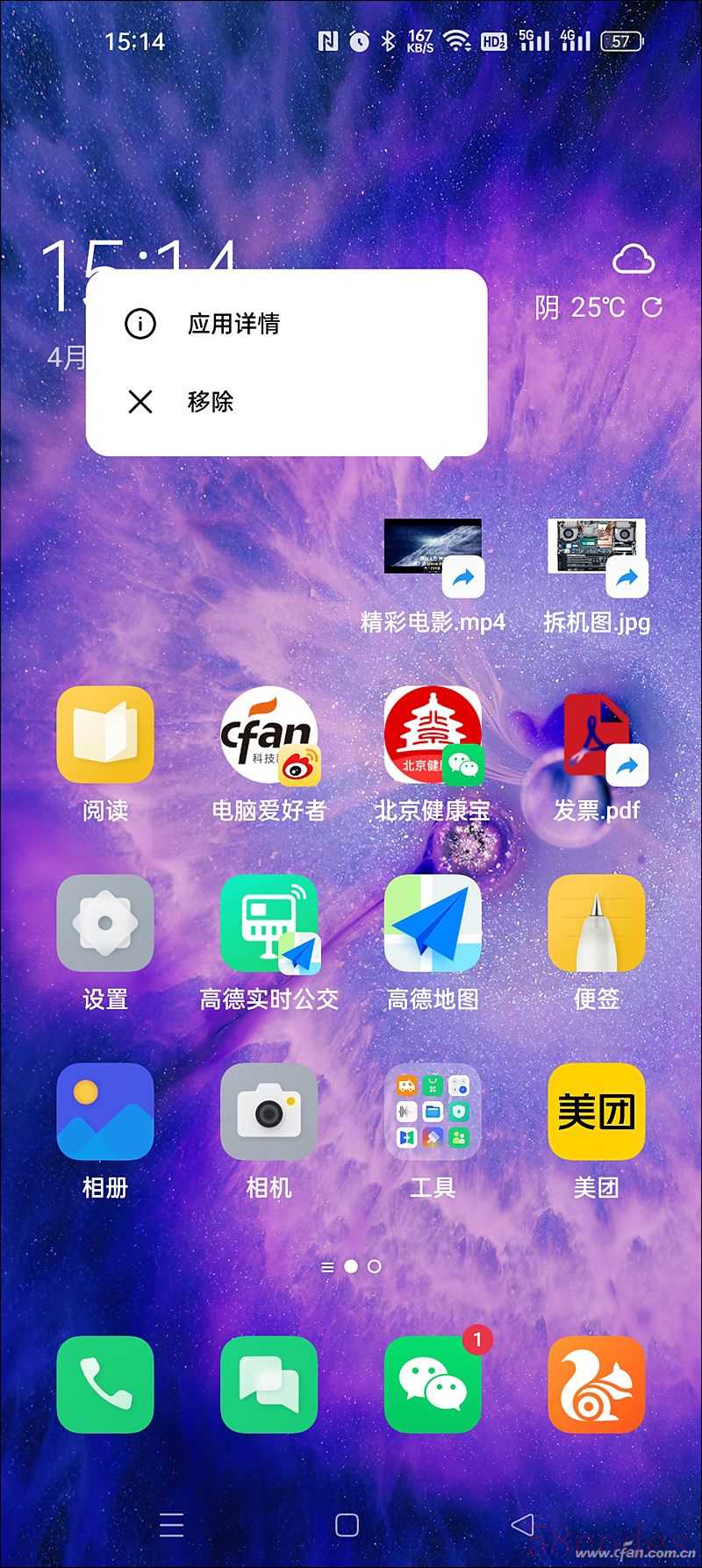Image resolution: width=702 pixels, height=1568 pixels.
Task: Launch the 美团 app
Action: 597,1112
